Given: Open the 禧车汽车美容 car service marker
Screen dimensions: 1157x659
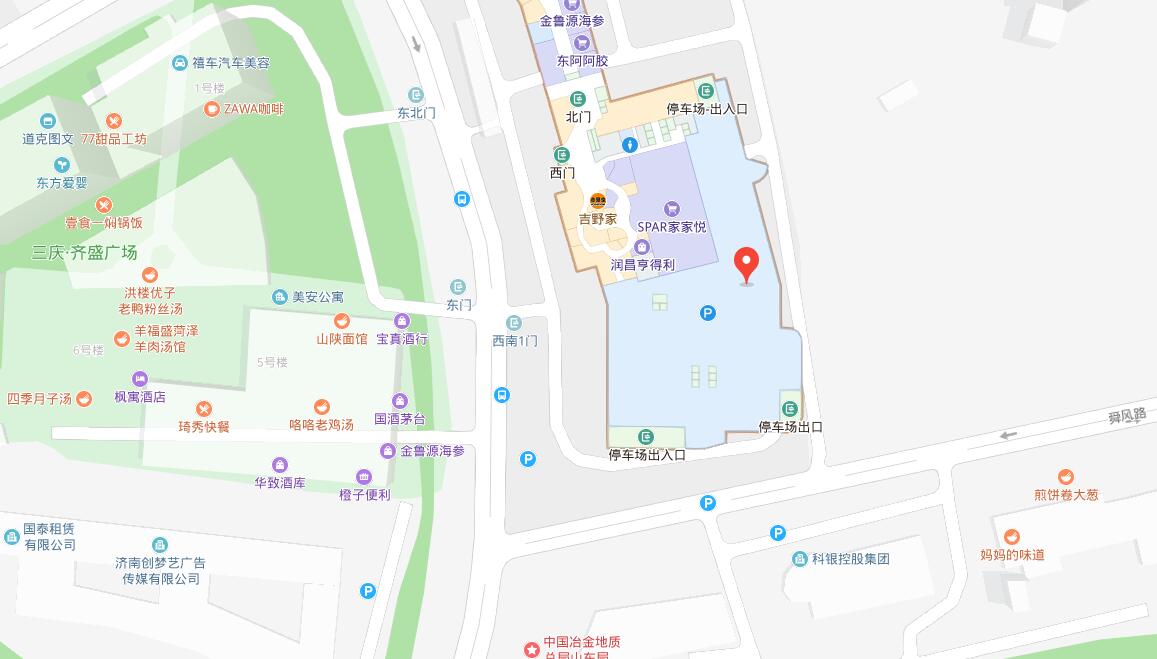Looking at the screenshot, I should pos(179,63).
